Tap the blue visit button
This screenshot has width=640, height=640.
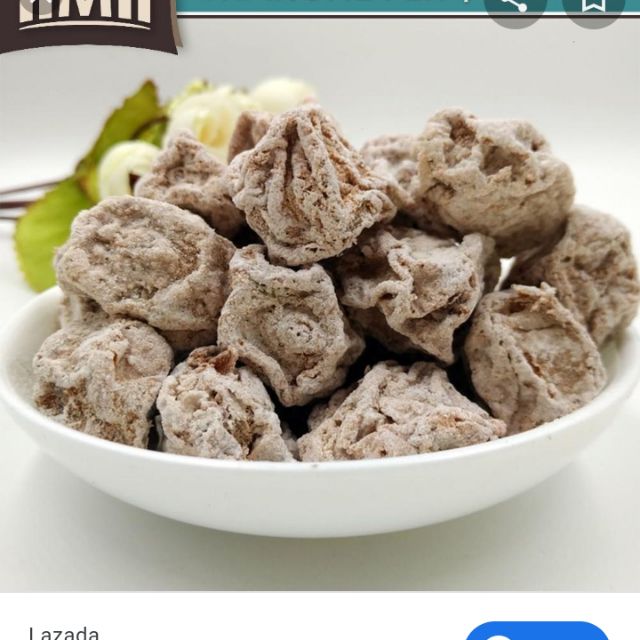click(x=537, y=632)
